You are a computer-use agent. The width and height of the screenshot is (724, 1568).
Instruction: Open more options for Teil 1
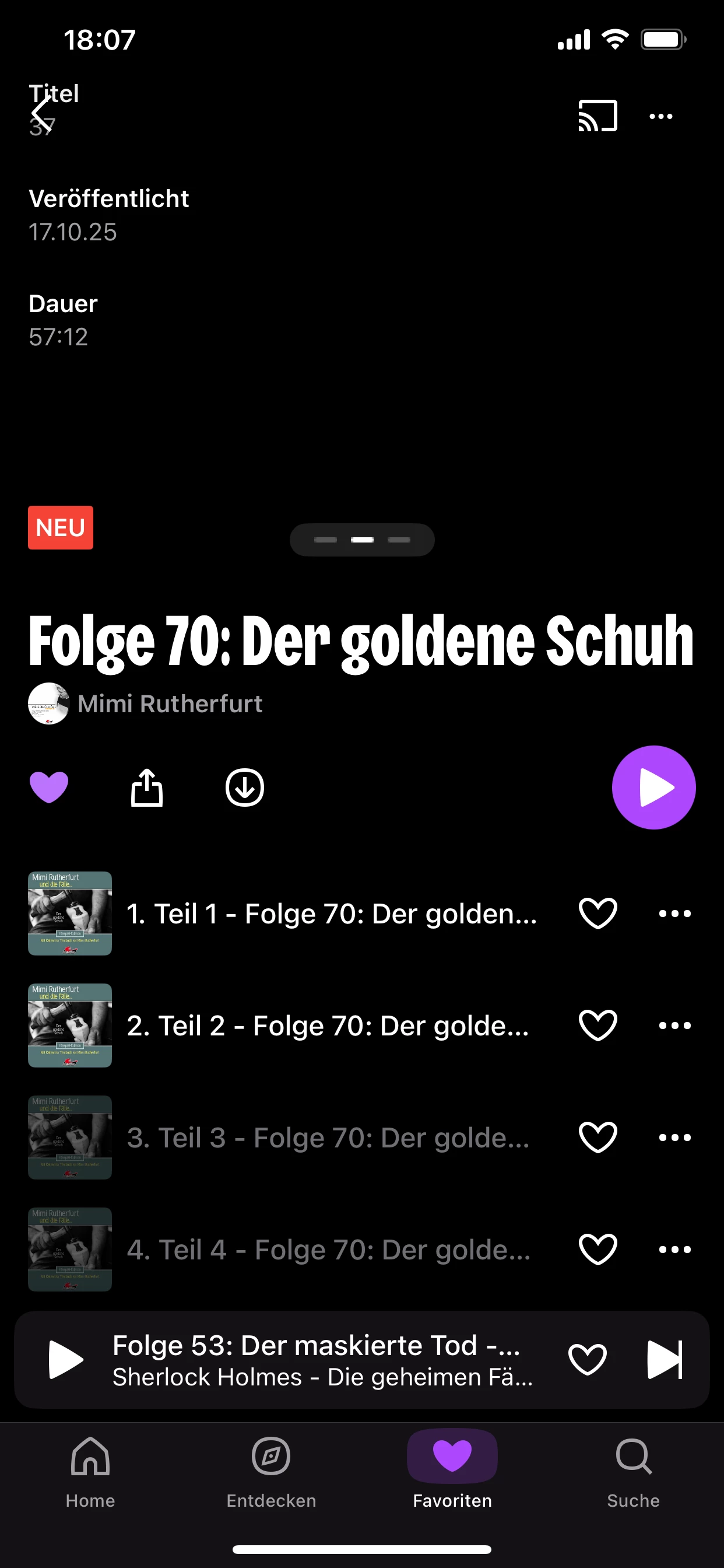pos(674,913)
